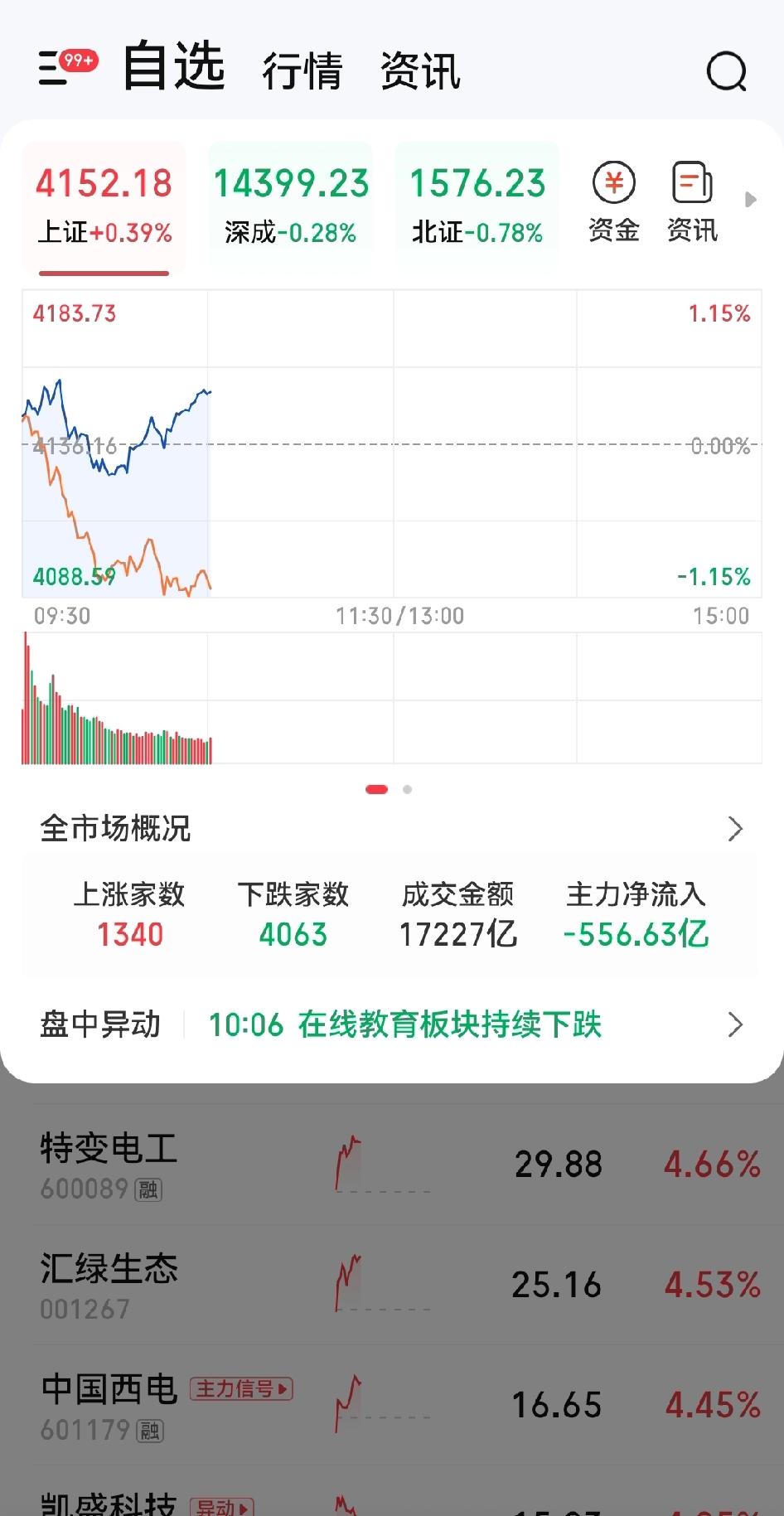
Task: Open 全市场概况 detail with its chevron
Action: (x=734, y=828)
